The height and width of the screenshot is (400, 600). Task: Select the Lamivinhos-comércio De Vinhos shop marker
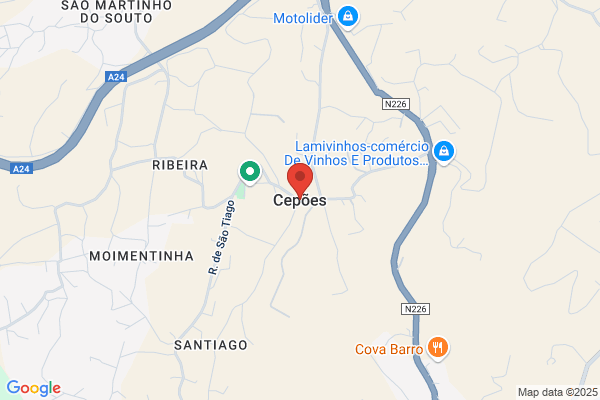click(x=443, y=152)
